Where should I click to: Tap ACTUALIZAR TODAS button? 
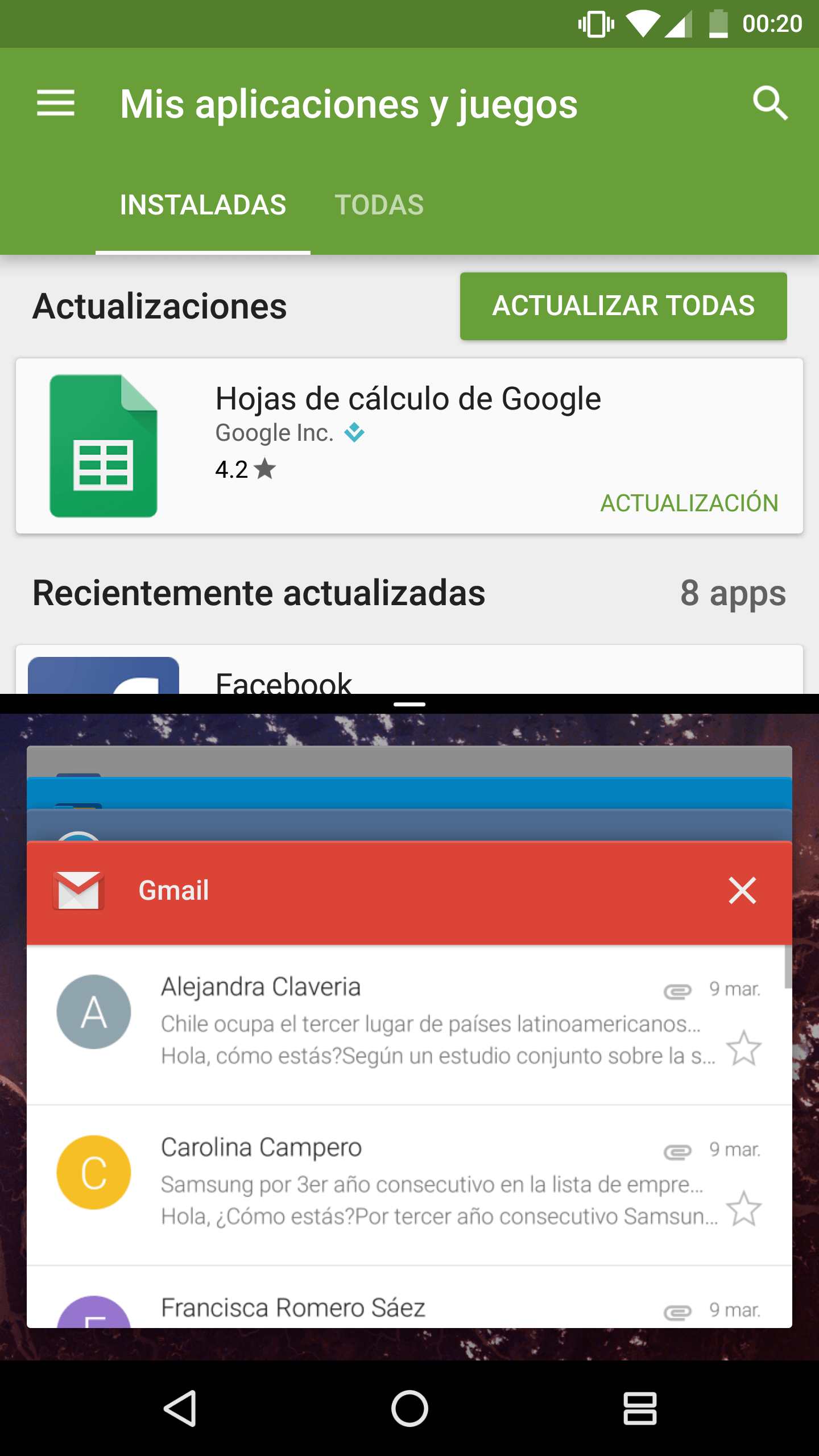623,306
